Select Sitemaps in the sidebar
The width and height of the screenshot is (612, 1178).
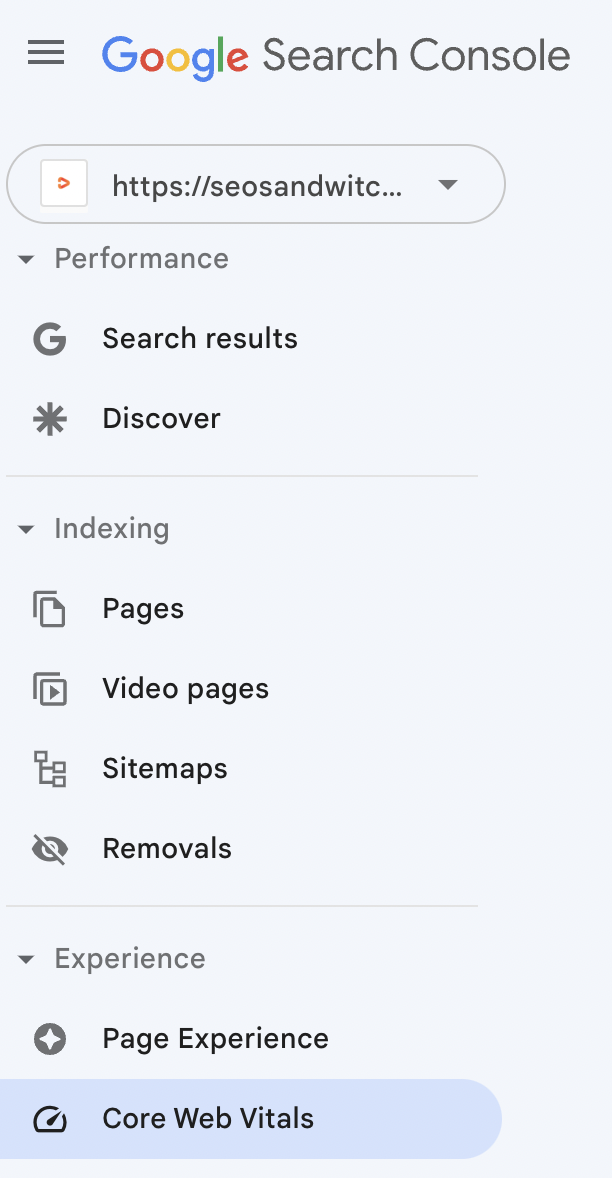coord(164,769)
